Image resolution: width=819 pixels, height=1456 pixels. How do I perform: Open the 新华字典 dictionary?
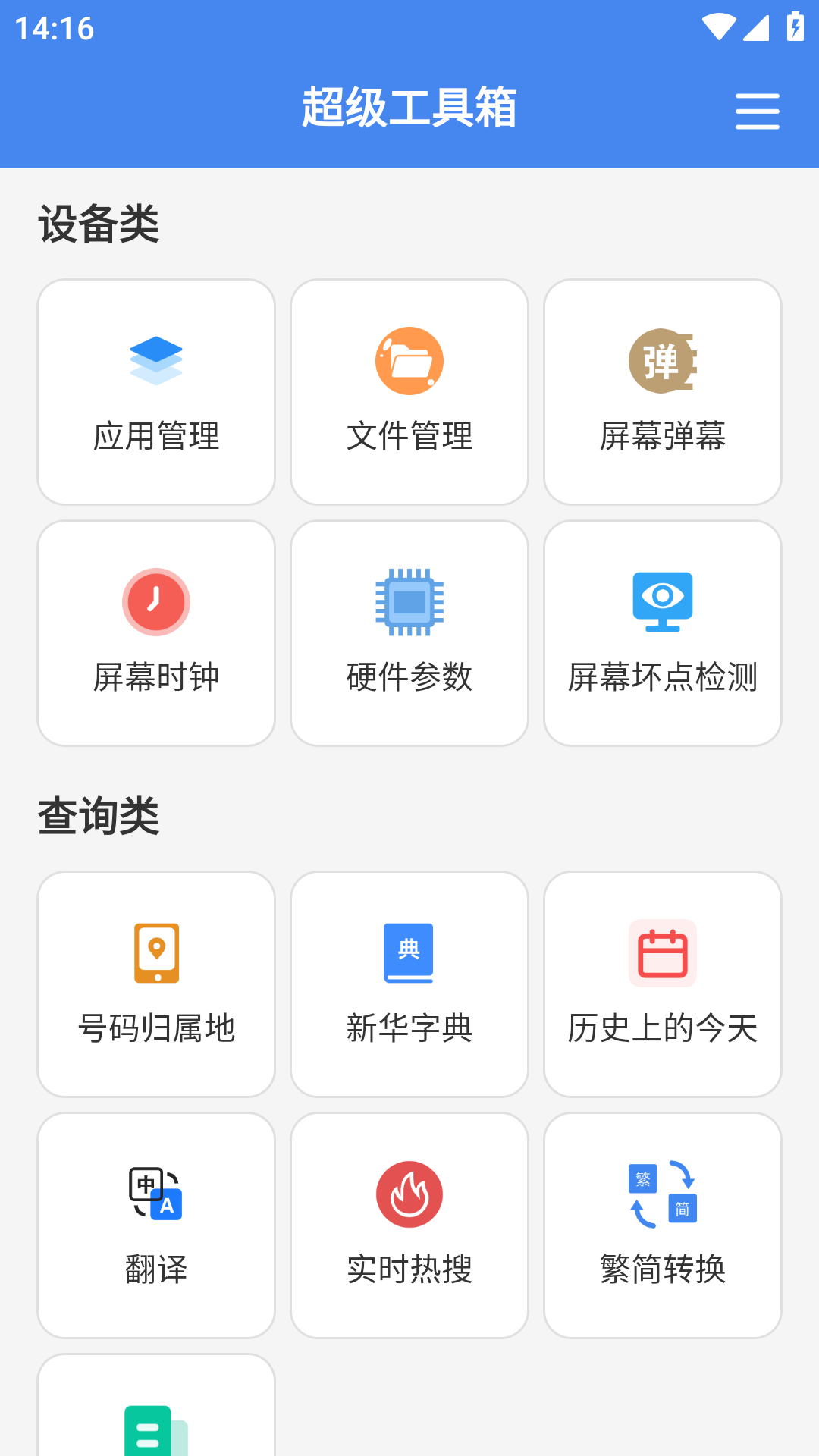409,984
